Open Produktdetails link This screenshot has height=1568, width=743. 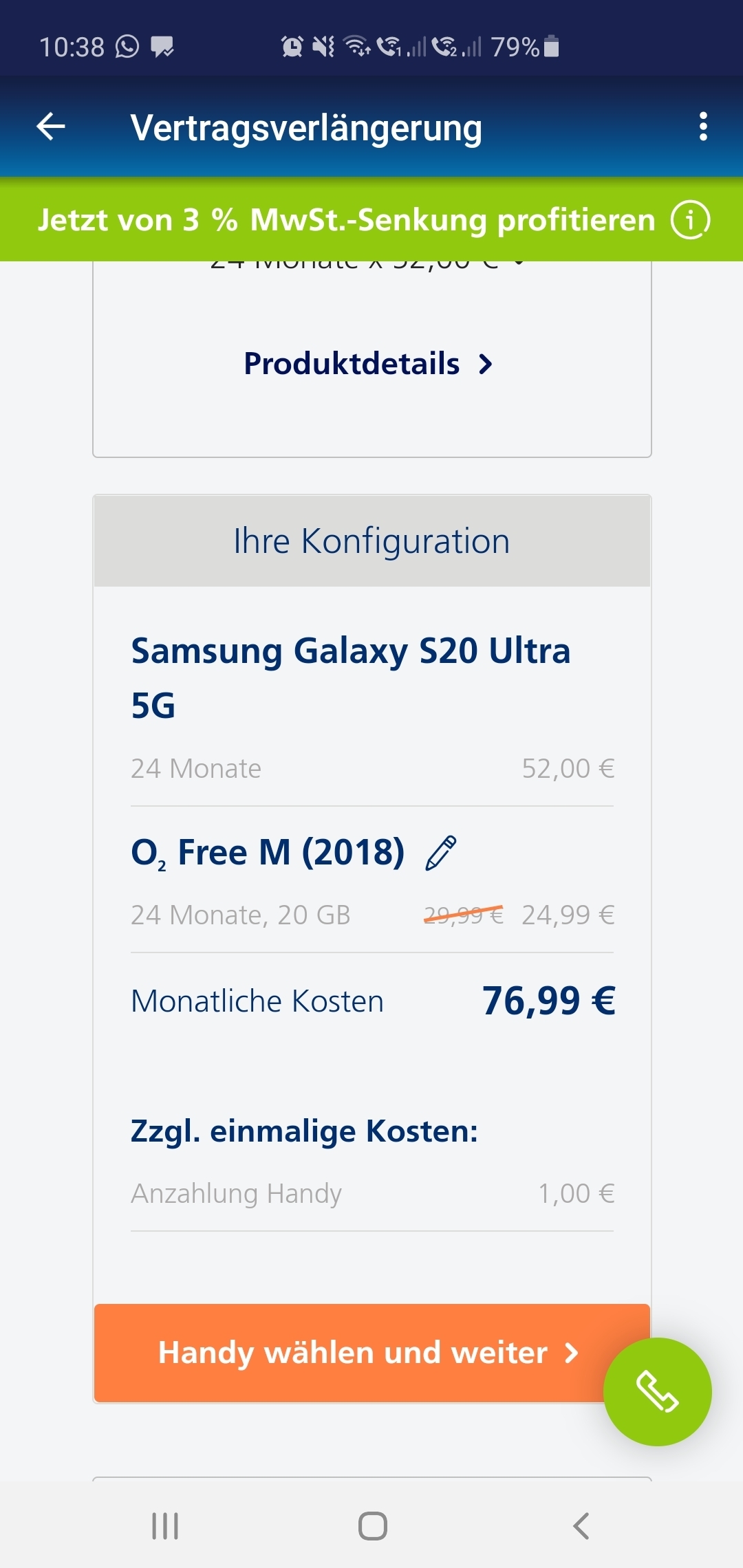pyautogui.click(x=369, y=364)
